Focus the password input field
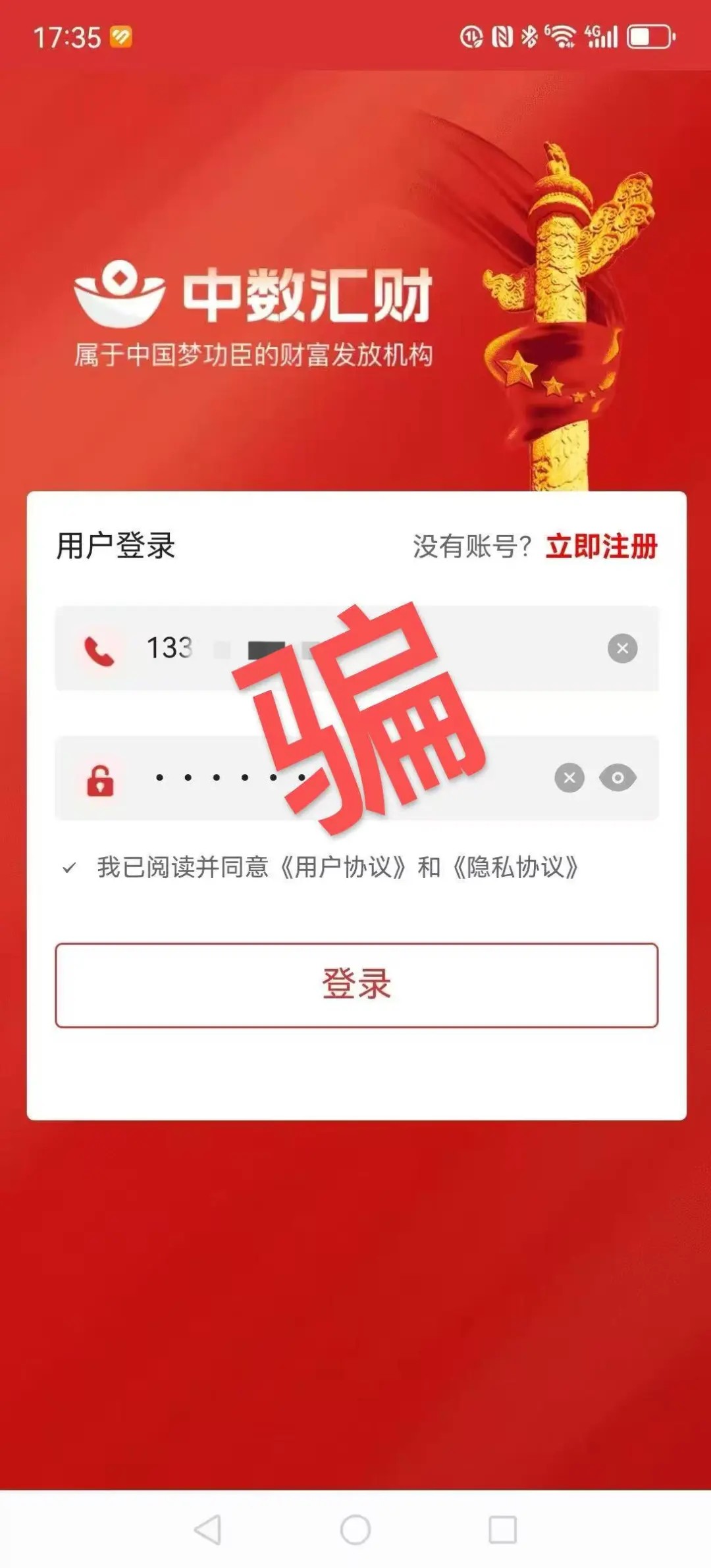The image size is (711, 1568). 342,778
